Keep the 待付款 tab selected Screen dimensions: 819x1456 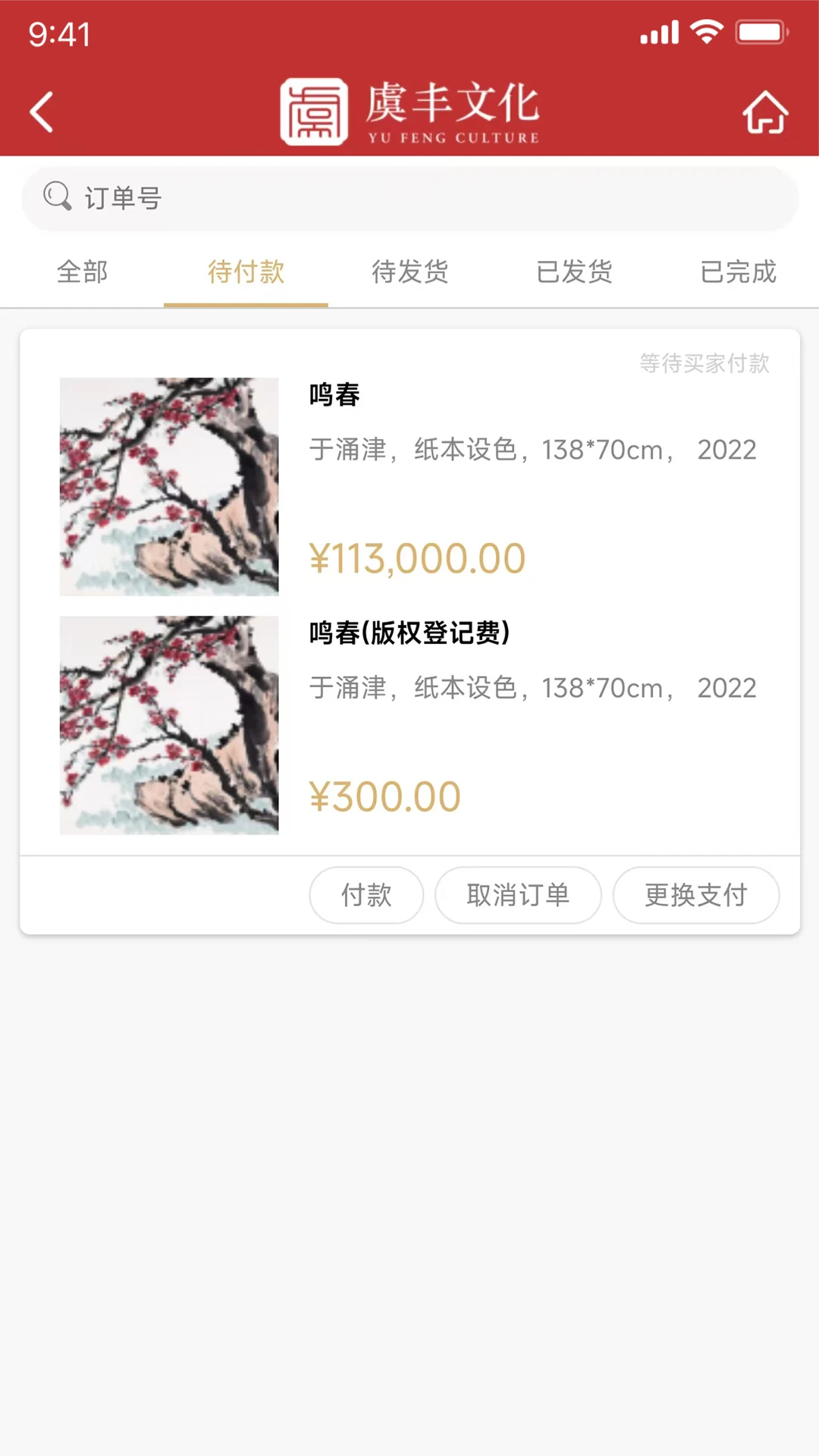[x=246, y=272]
